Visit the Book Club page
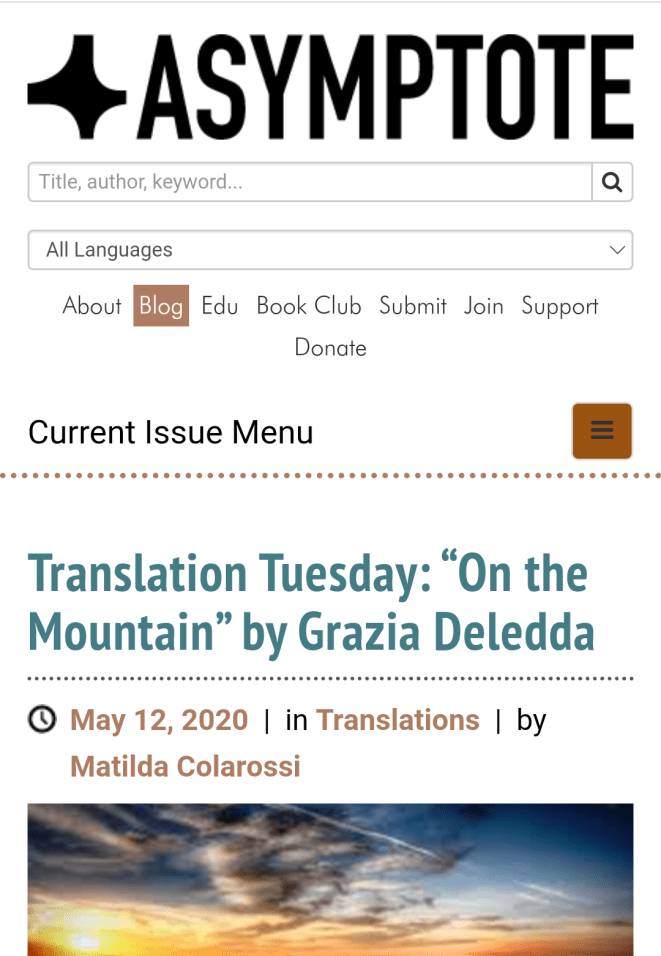661x956 pixels. pos(309,306)
